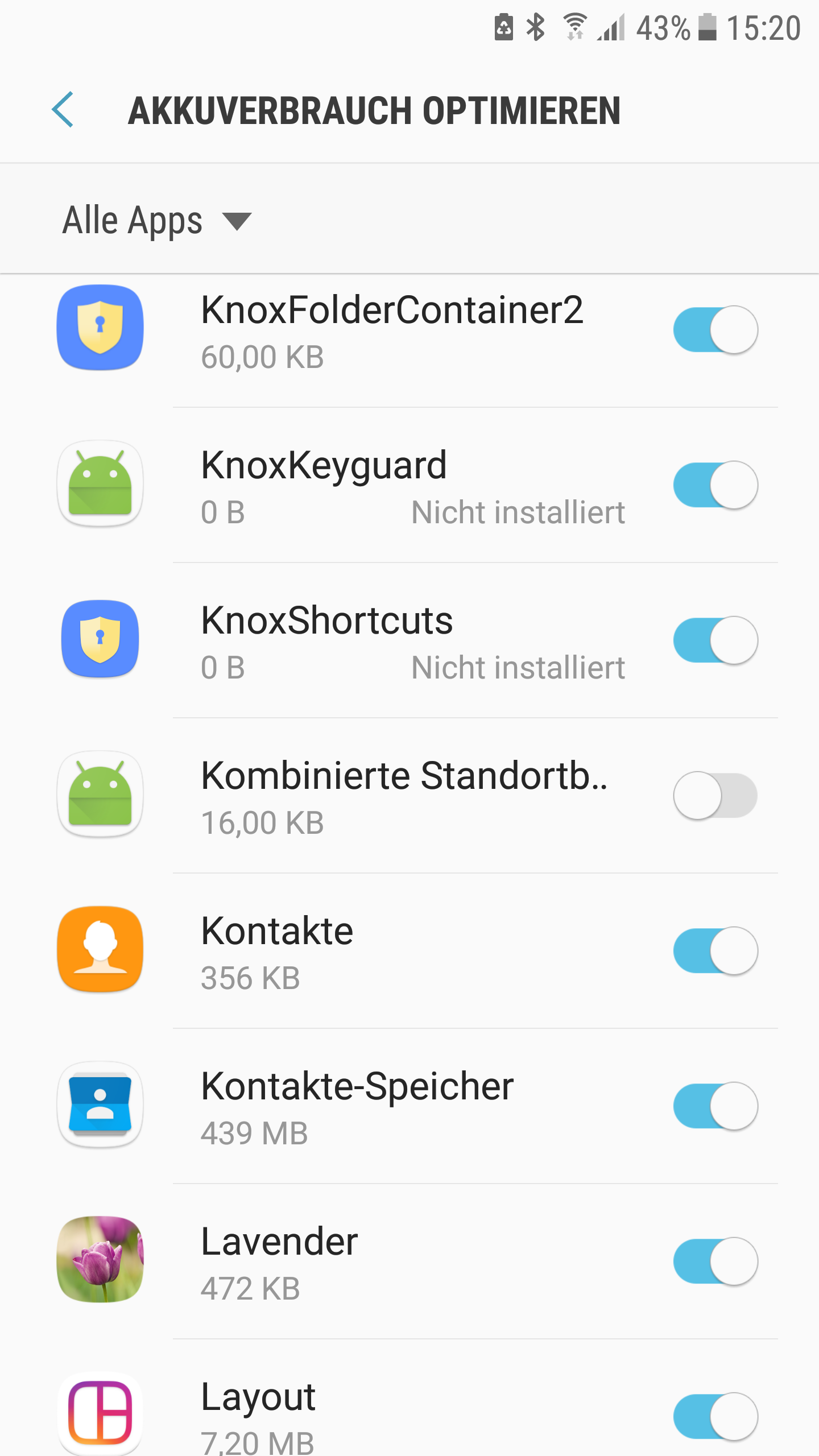Switch off optimization for KnoxShortcuts
Screen dimensions: 819x1456
[x=715, y=640]
